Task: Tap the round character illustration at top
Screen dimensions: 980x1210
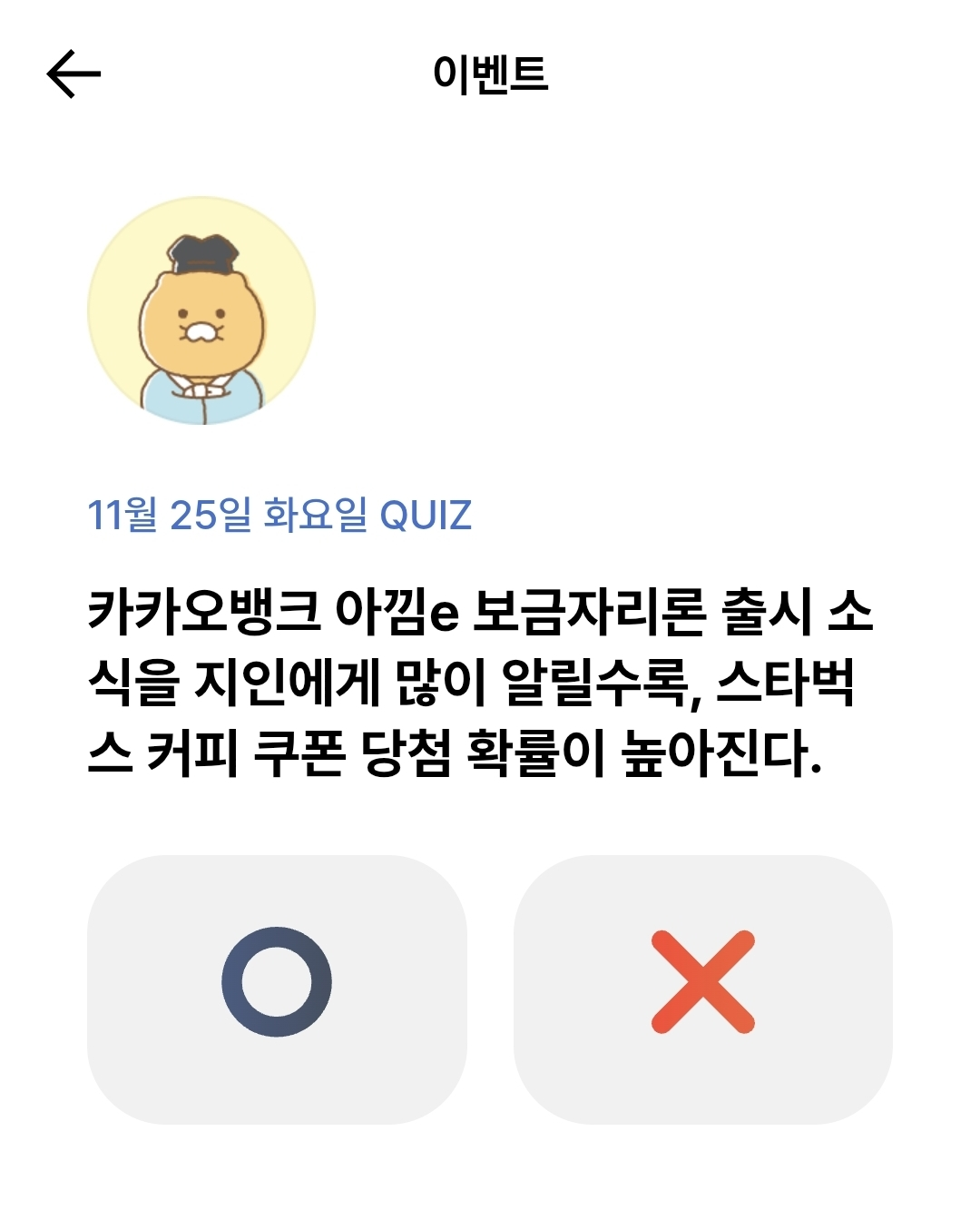Action: pos(201,313)
